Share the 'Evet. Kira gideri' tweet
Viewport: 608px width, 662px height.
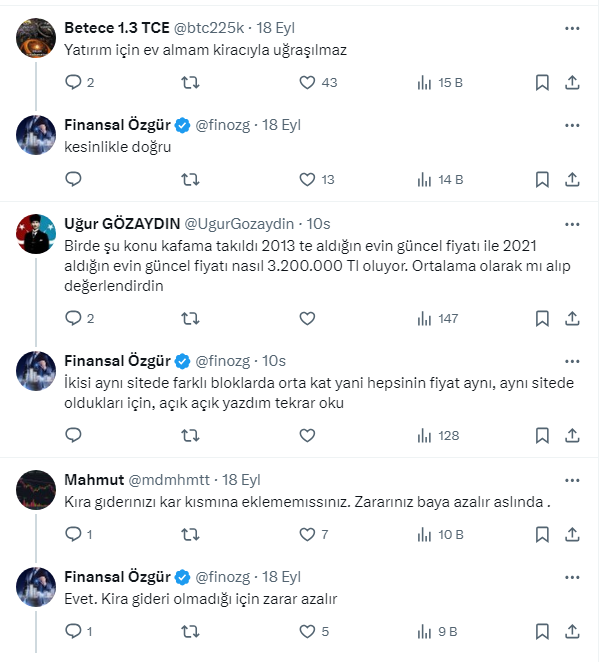click(572, 631)
